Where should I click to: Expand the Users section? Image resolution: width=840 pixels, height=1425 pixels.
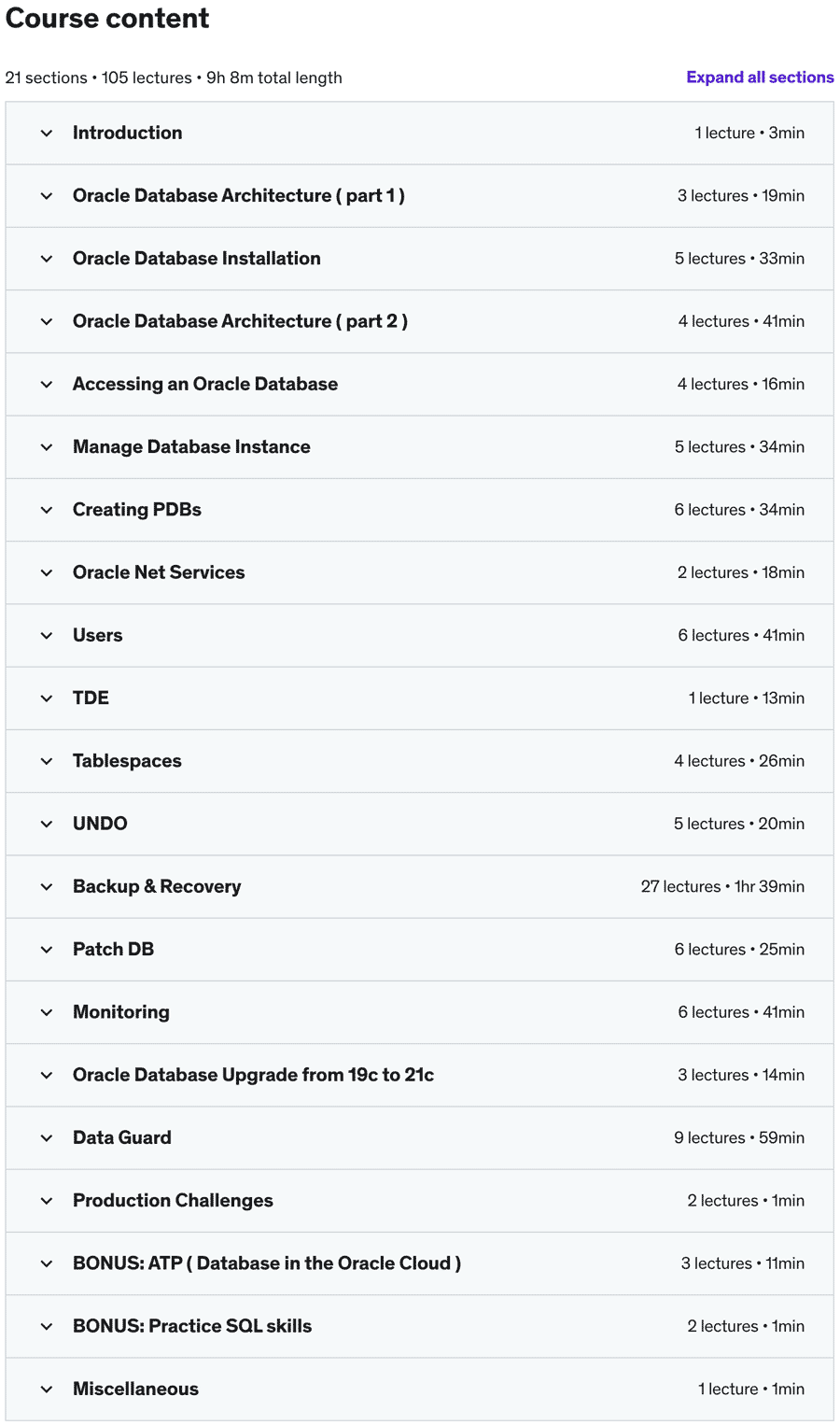point(419,635)
